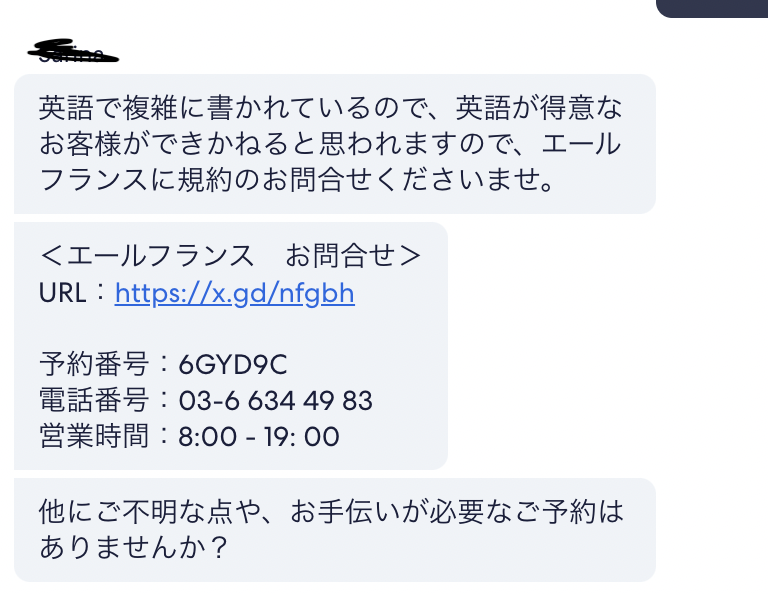
Task: Open the x.gd/nfgbh link
Action: point(235,294)
